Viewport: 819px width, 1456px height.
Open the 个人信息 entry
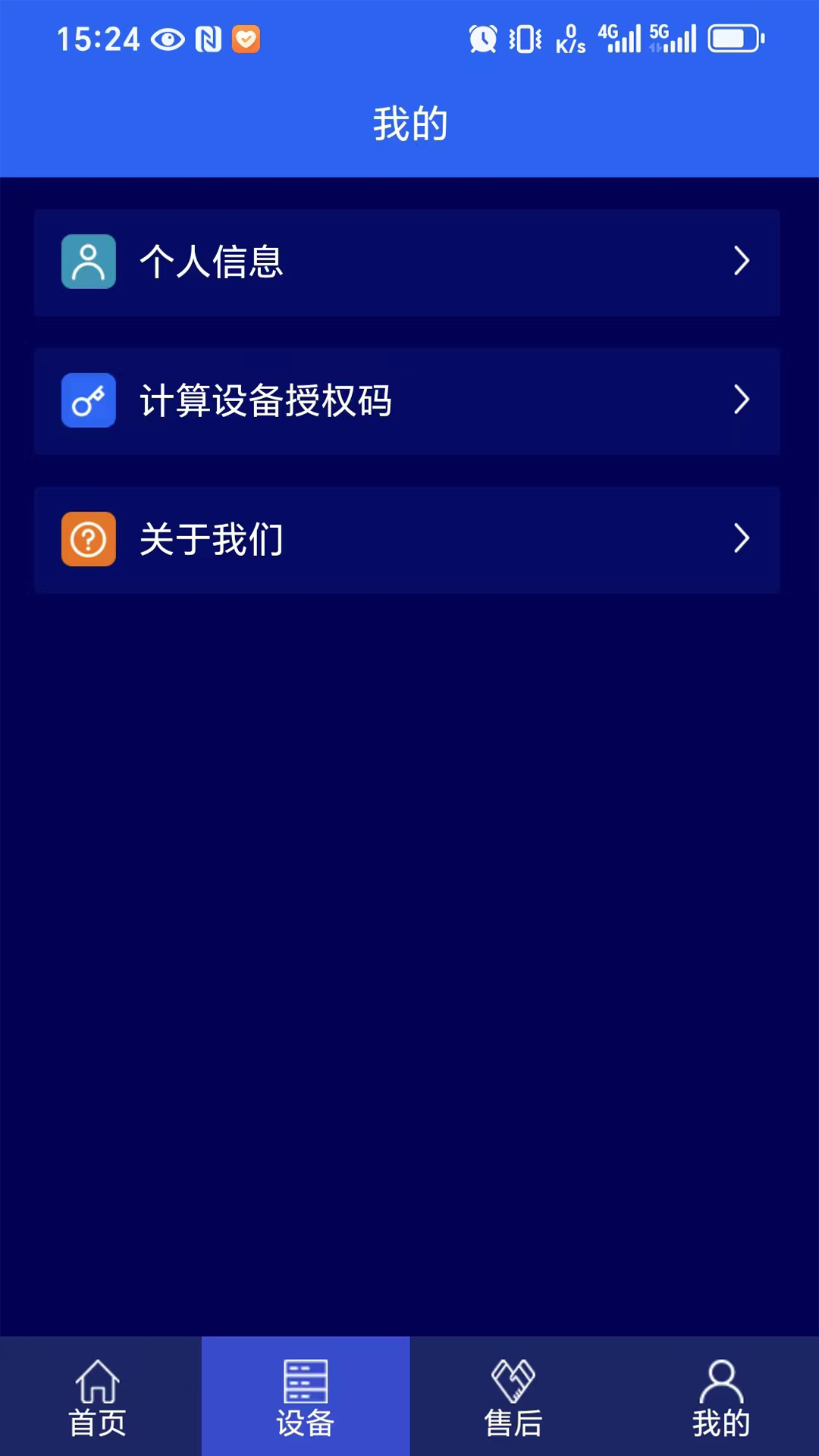[409, 262]
